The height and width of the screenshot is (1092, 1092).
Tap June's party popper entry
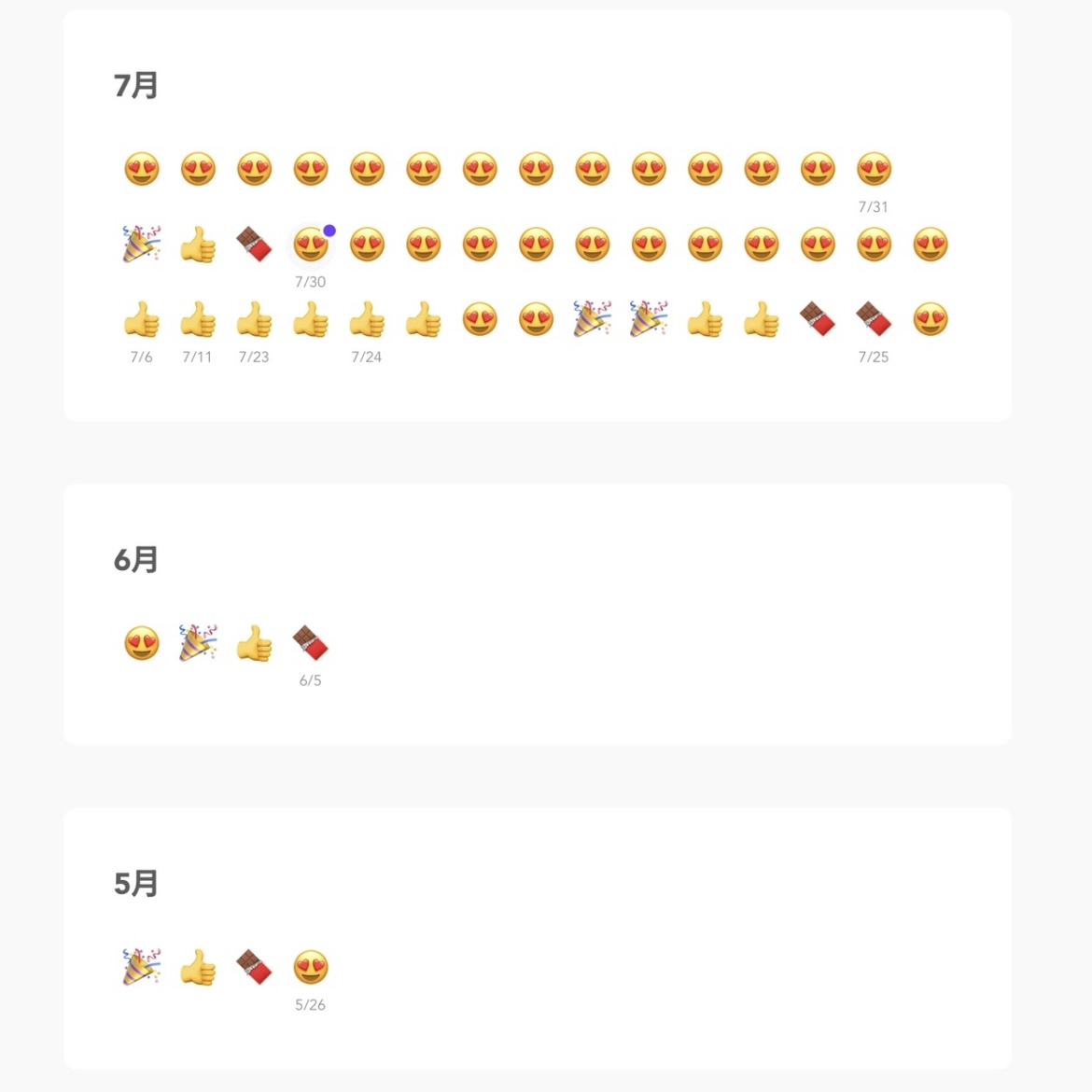point(197,644)
